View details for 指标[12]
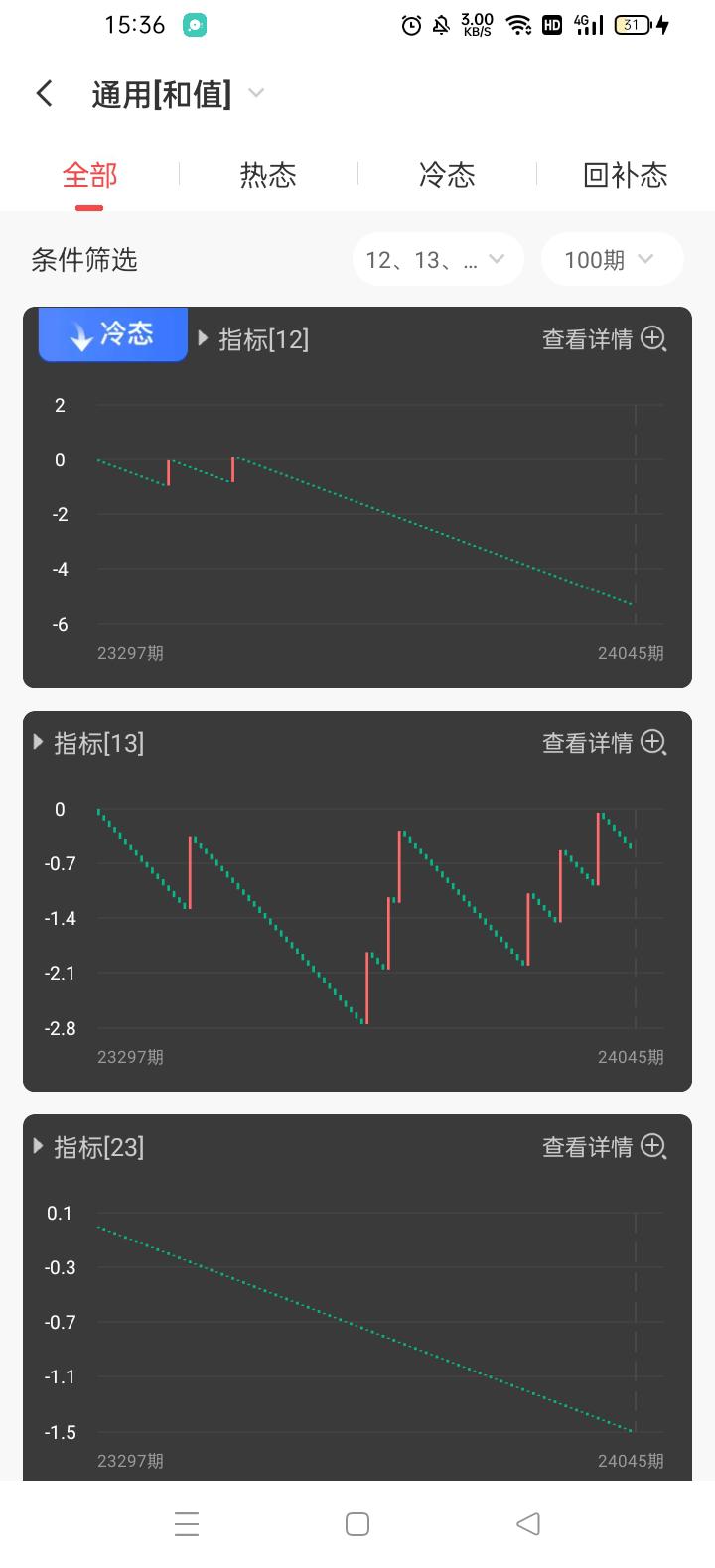This screenshot has height=1568, width=715. (x=603, y=339)
